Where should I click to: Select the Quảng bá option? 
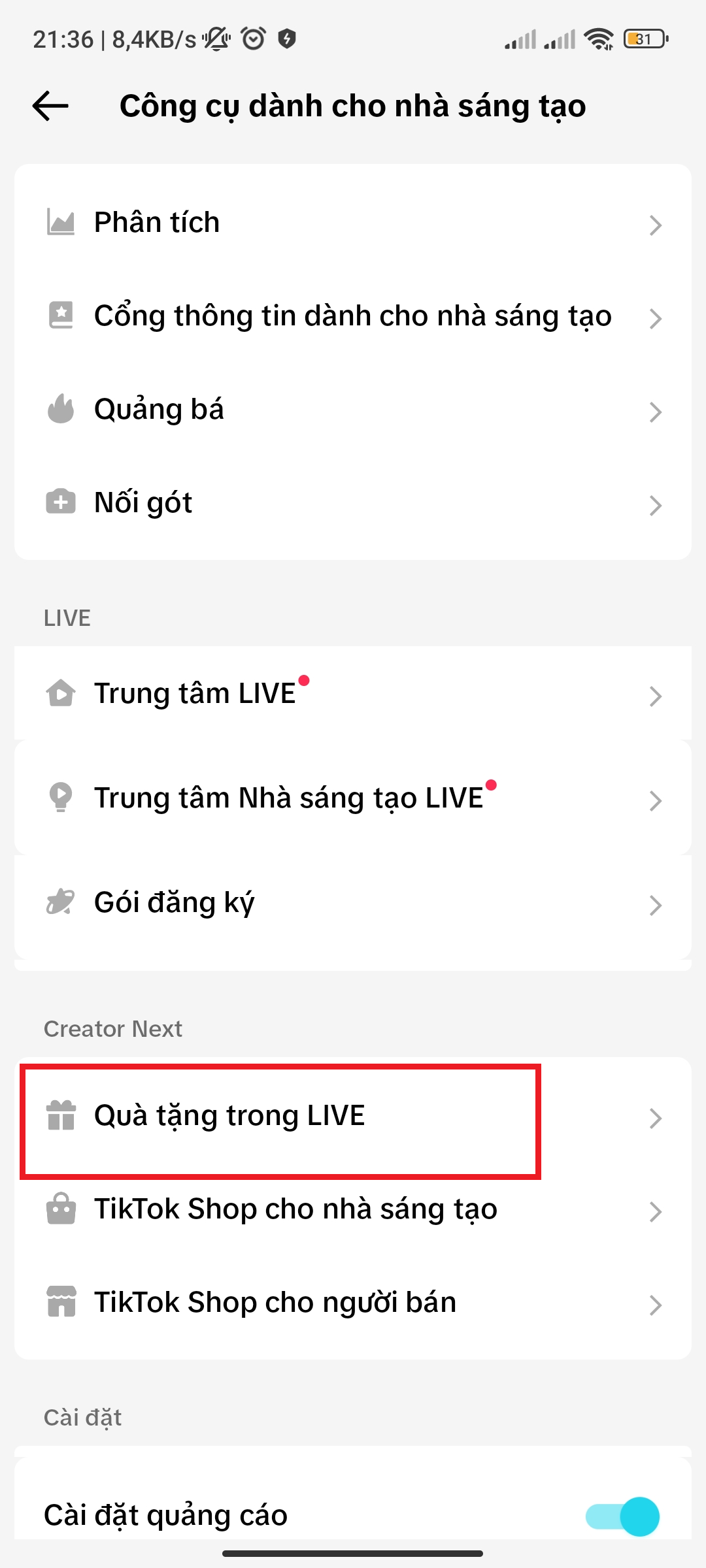(353, 410)
